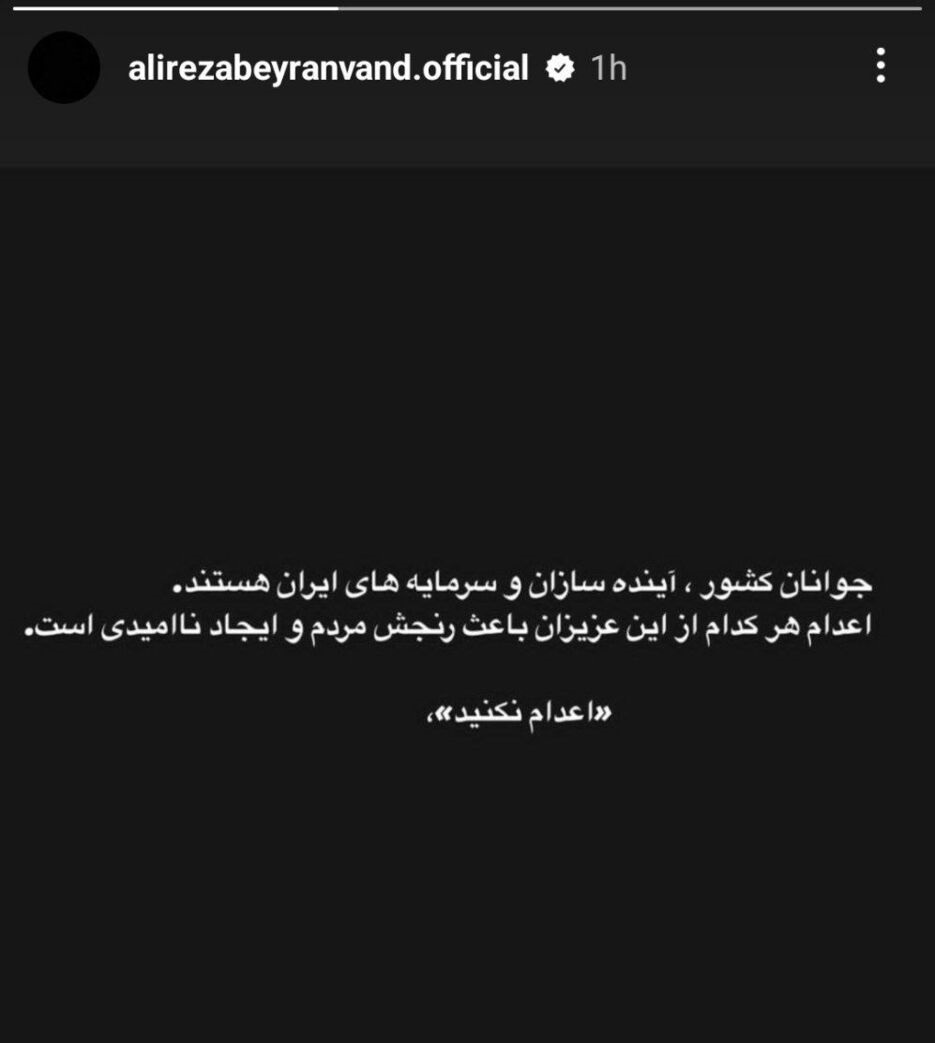Image resolution: width=935 pixels, height=1043 pixels.
Task: Tap the story header bar area
Action: (467, 68)
